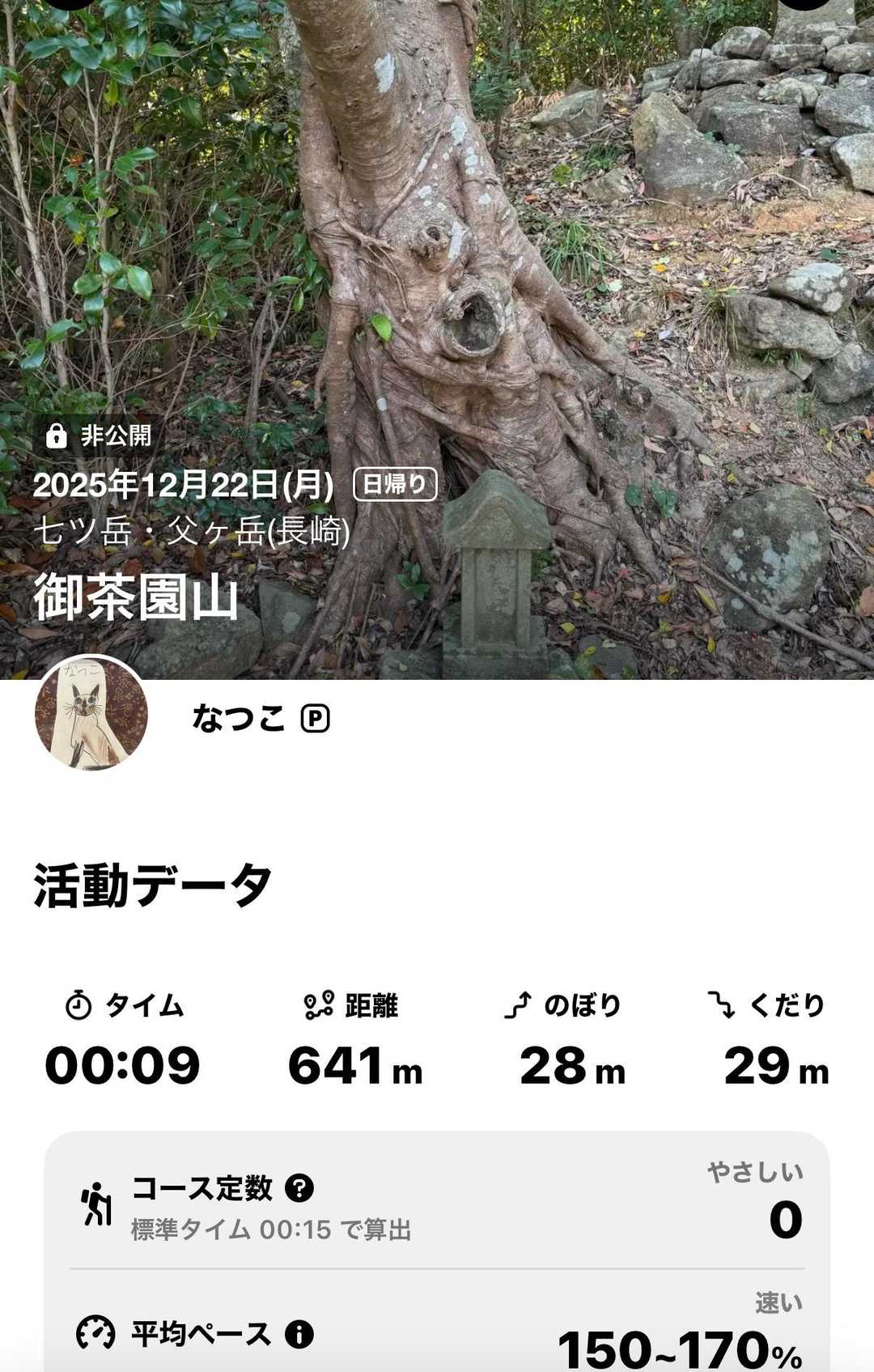Tap the username なつこ
The height and width of the screenshot is (1372, 874).
coord(239,718)
